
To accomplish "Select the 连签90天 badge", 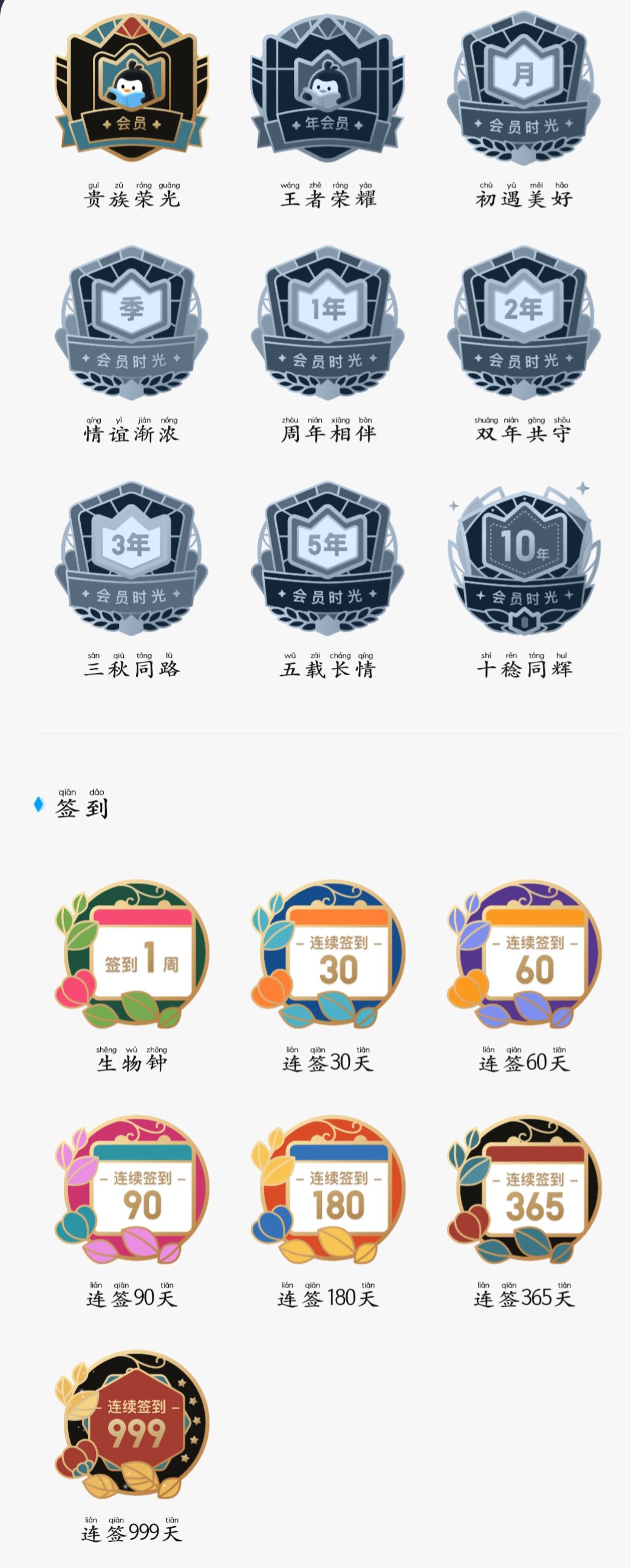I will [x=131, y=1189].
